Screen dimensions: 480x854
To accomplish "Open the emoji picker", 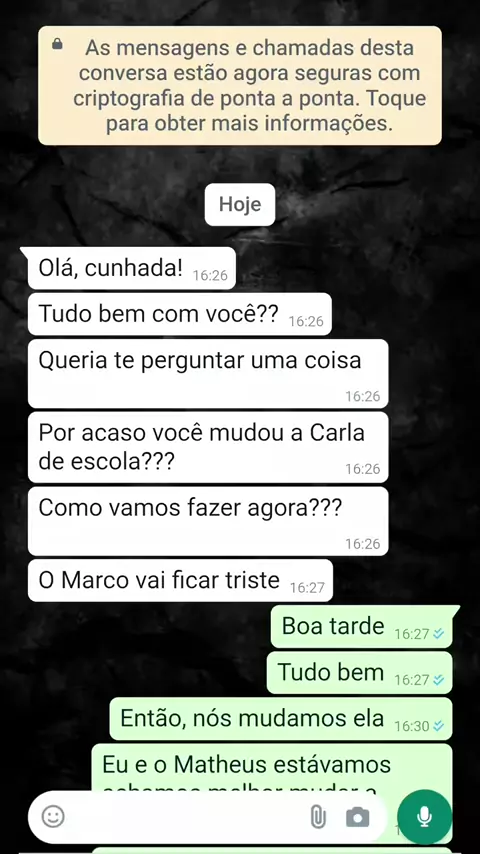I will 53,816.
